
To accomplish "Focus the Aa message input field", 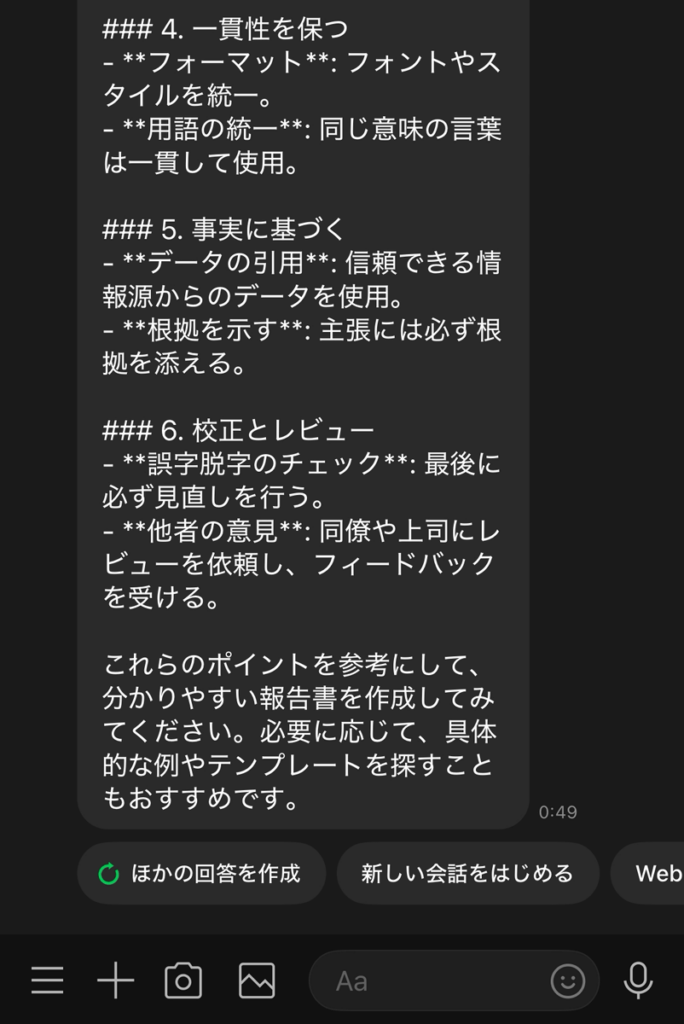I will (430, 981).
